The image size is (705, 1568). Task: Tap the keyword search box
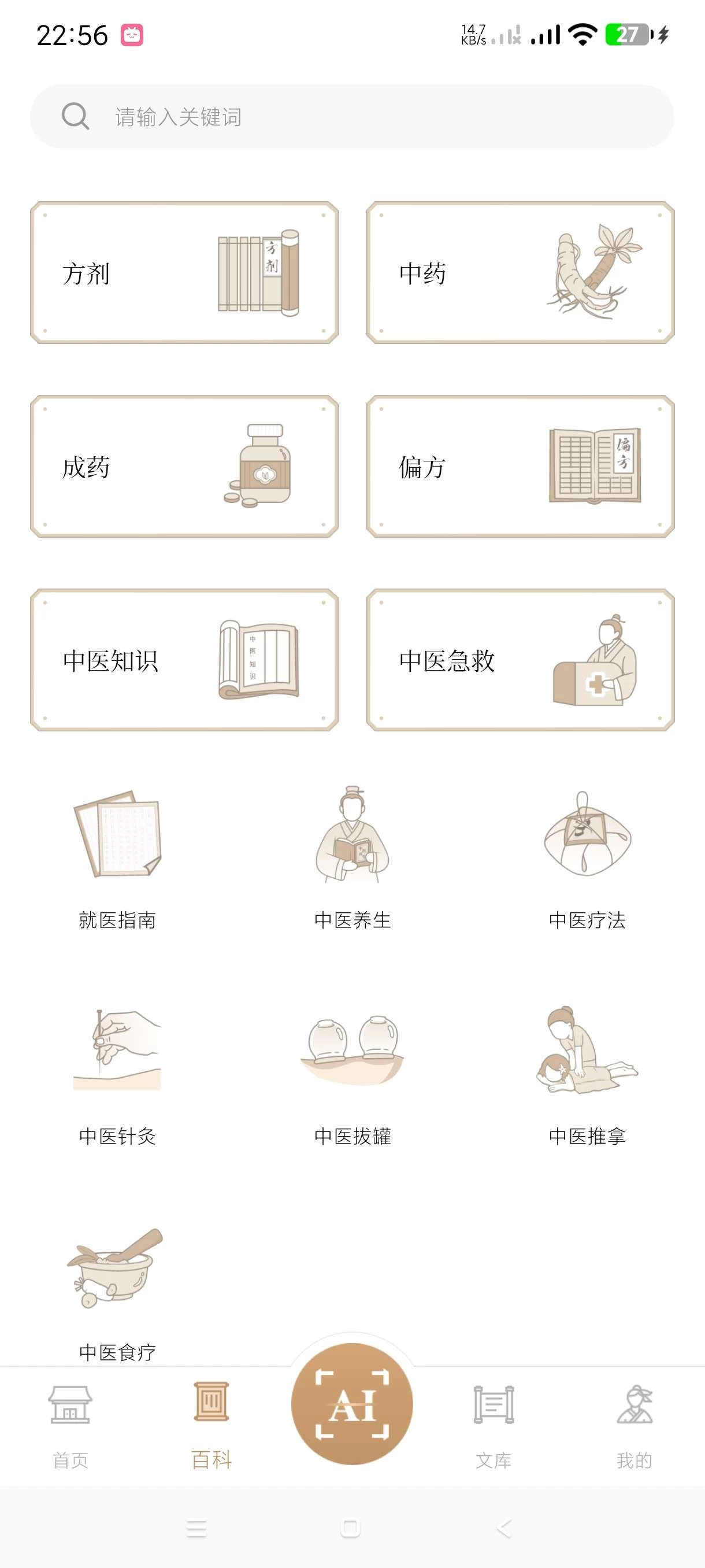click(x=352, y=116)
